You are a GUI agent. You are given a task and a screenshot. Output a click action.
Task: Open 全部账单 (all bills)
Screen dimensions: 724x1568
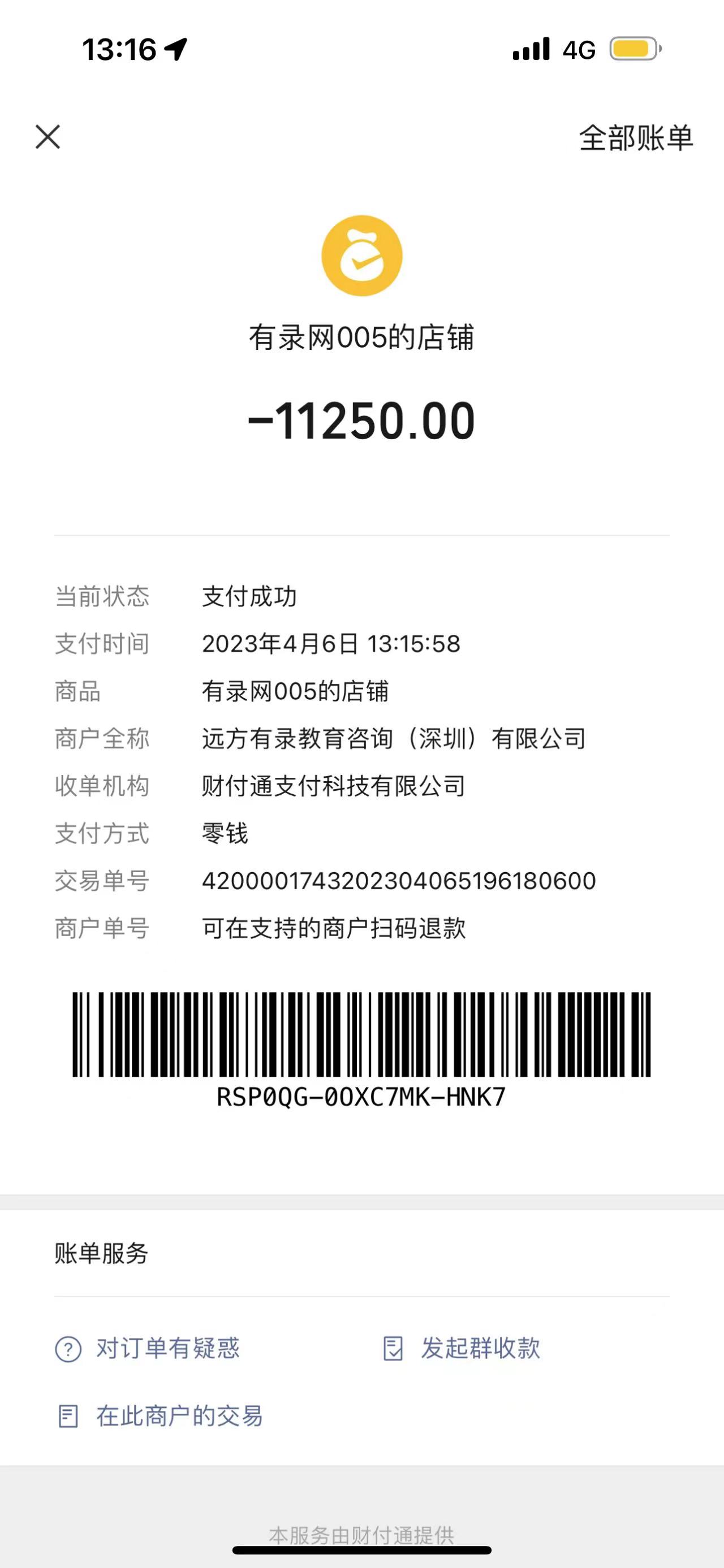[x=635, y=138]
